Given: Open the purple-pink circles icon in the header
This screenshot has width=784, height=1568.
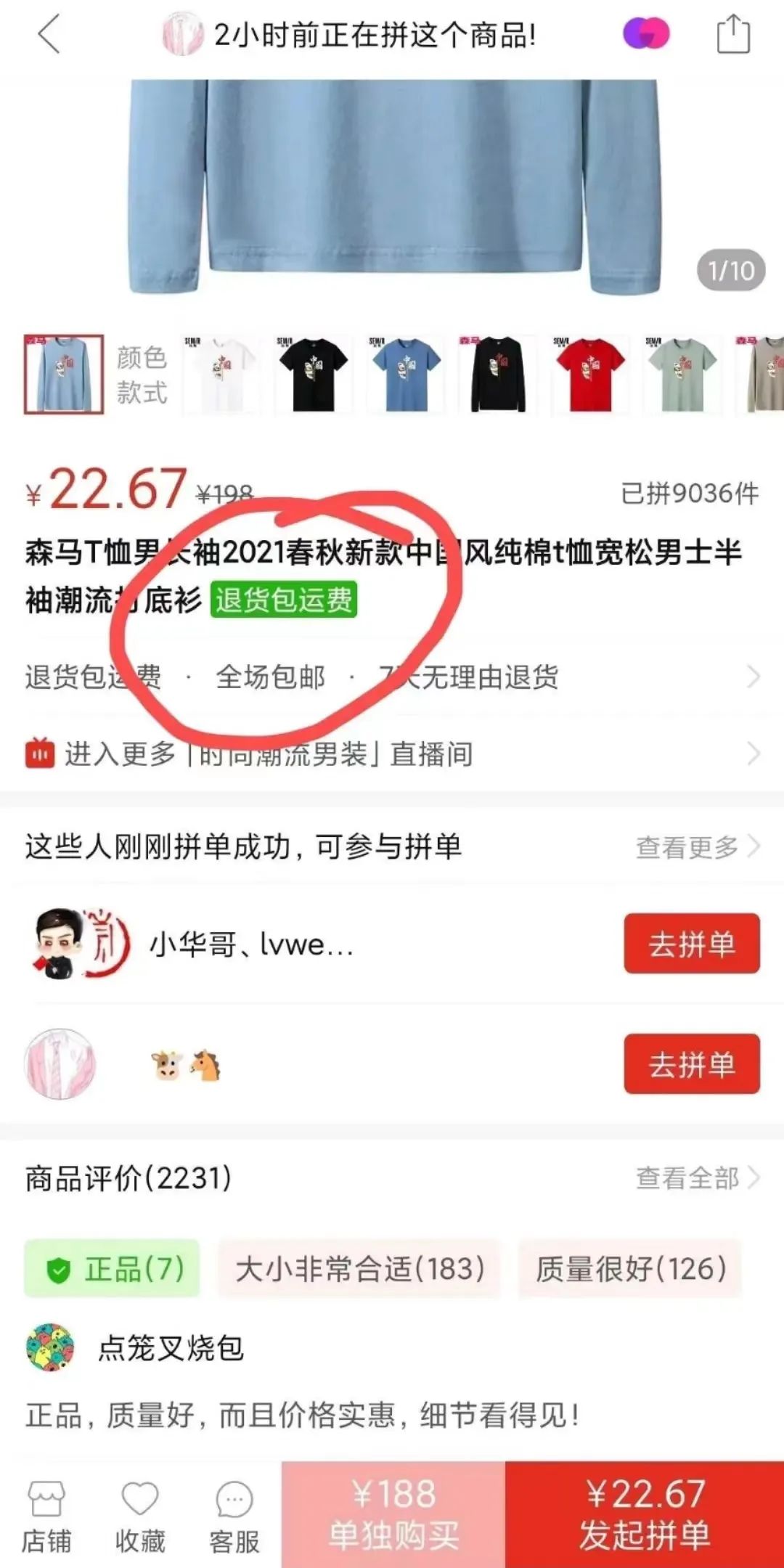Looking at the screenshot, I should [645, 34].
